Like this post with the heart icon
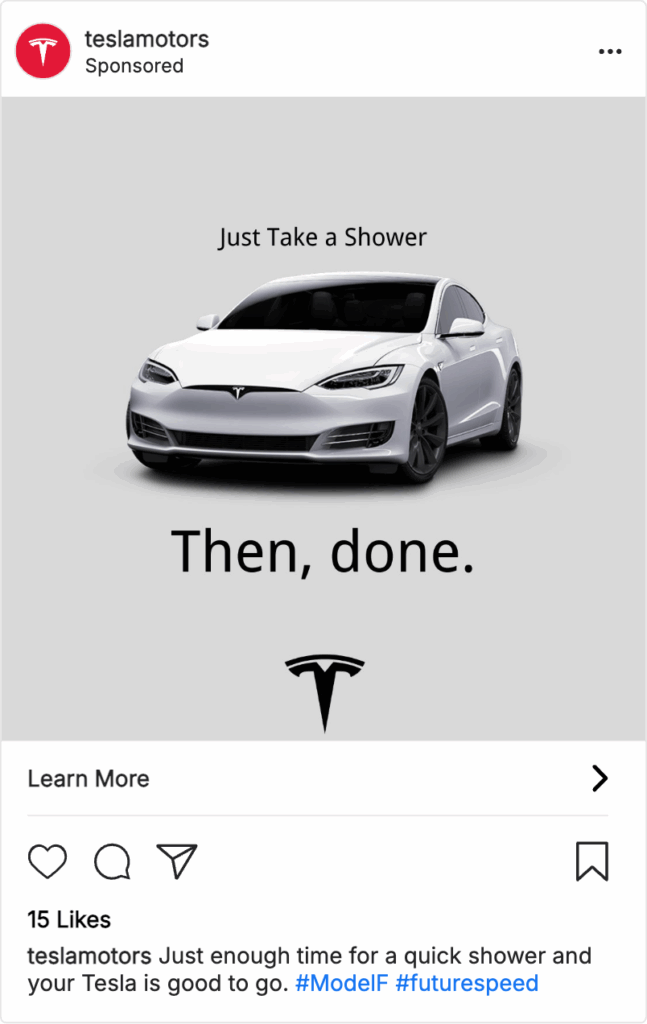This screenshot has height=1024, width=647. click(47, 861)
